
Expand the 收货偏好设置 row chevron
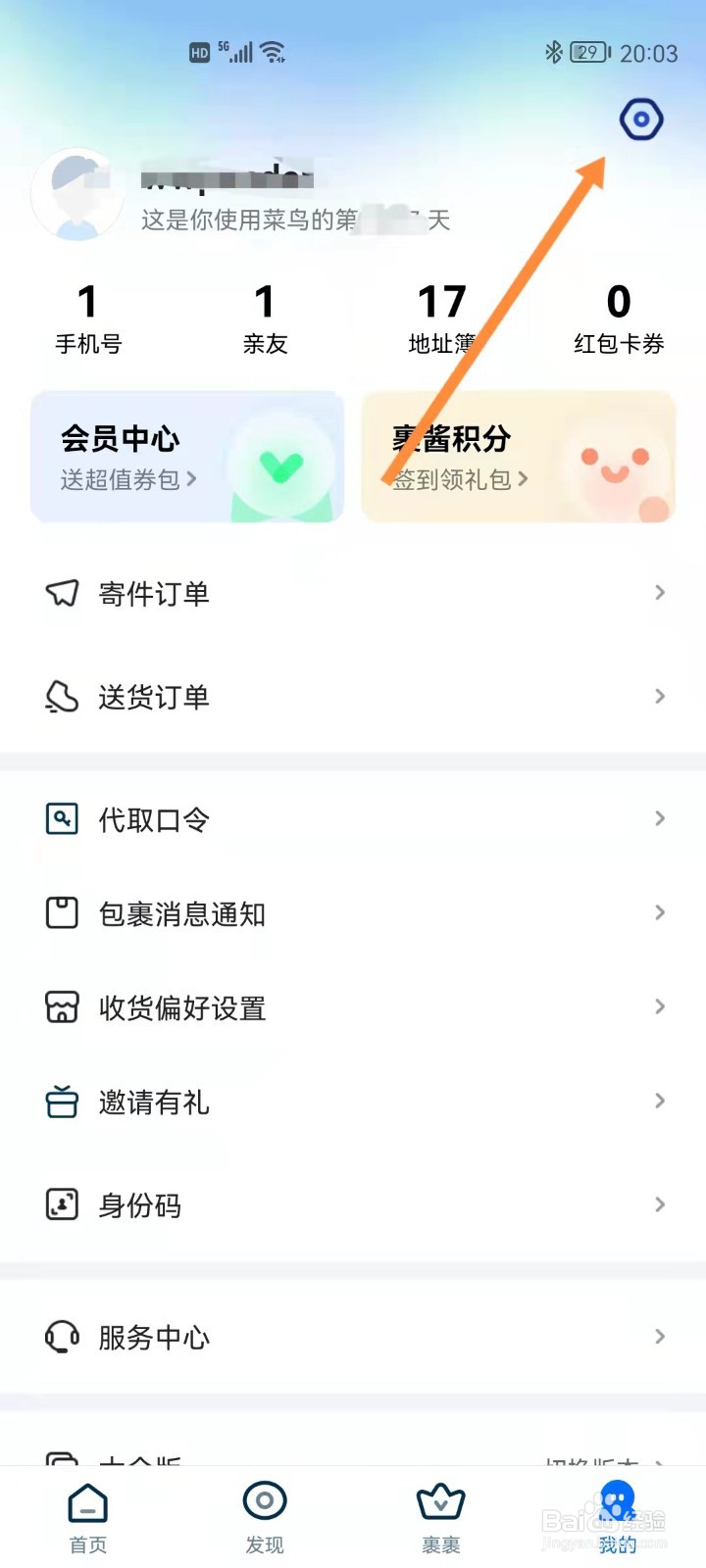click(x=658, y=1006)
